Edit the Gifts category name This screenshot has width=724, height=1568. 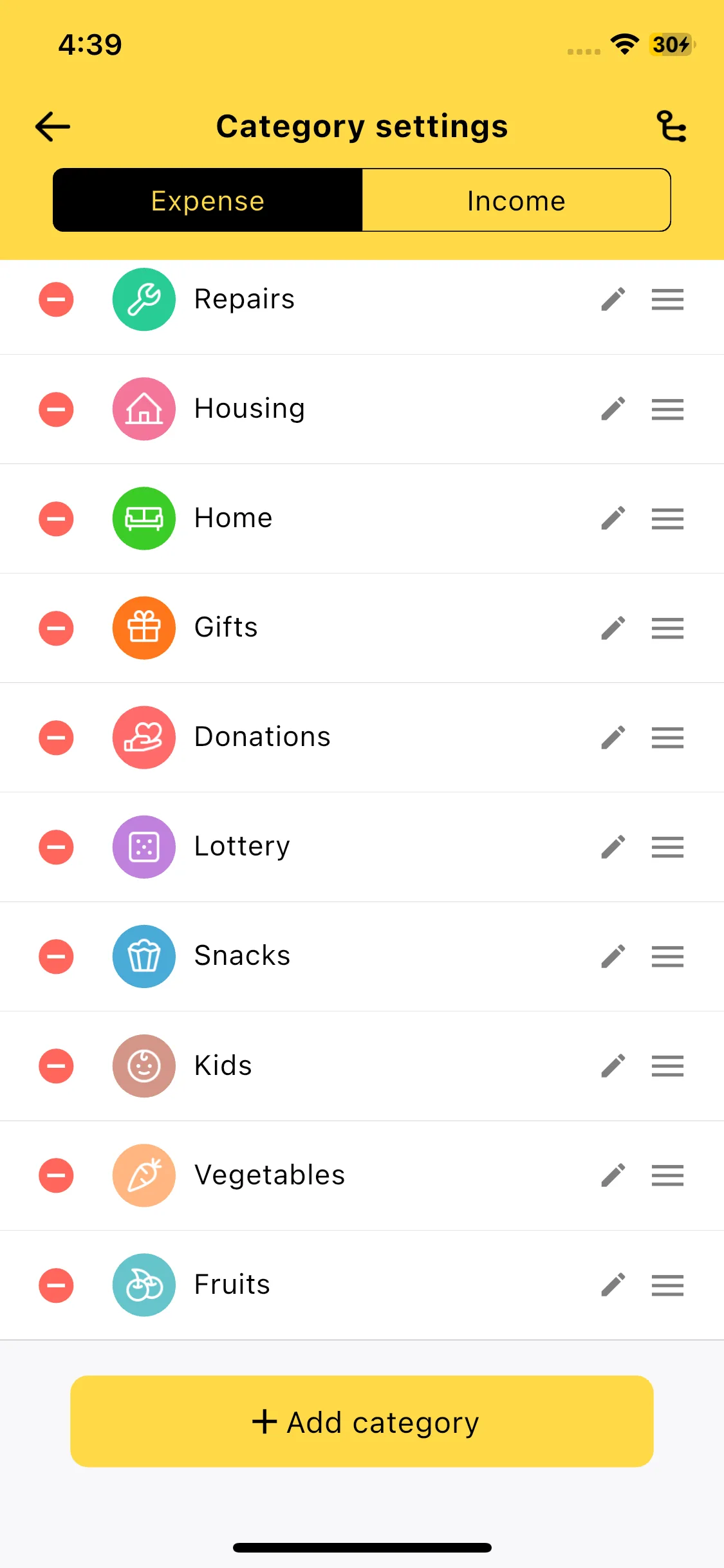pos(613,628)
